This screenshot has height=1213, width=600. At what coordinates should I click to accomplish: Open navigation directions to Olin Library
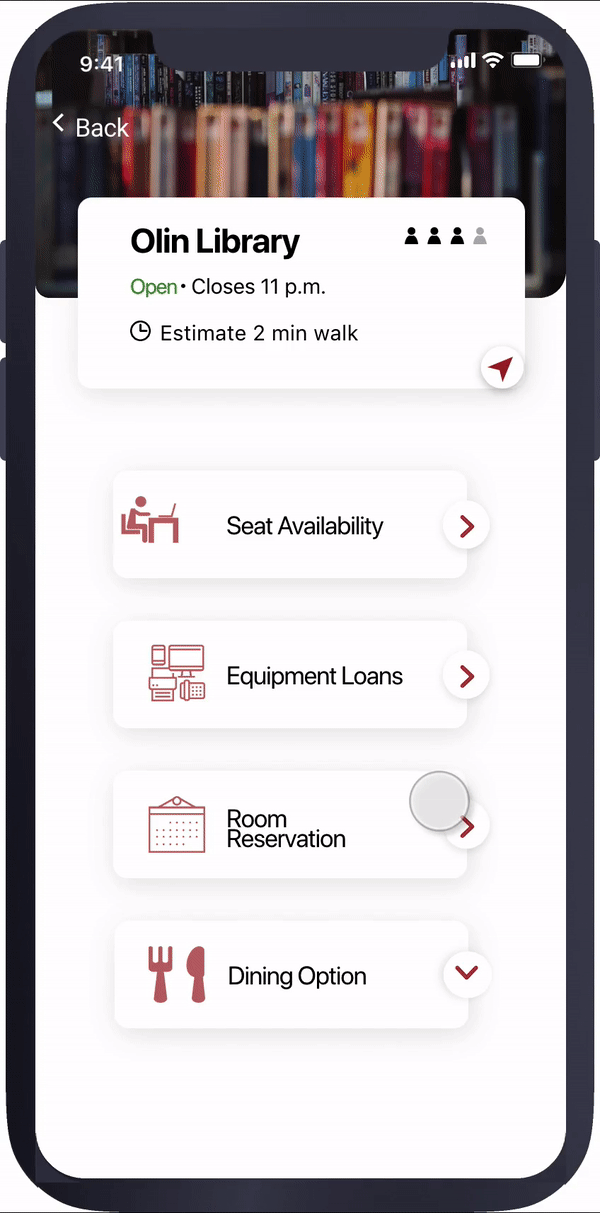(x=502, y=368)
